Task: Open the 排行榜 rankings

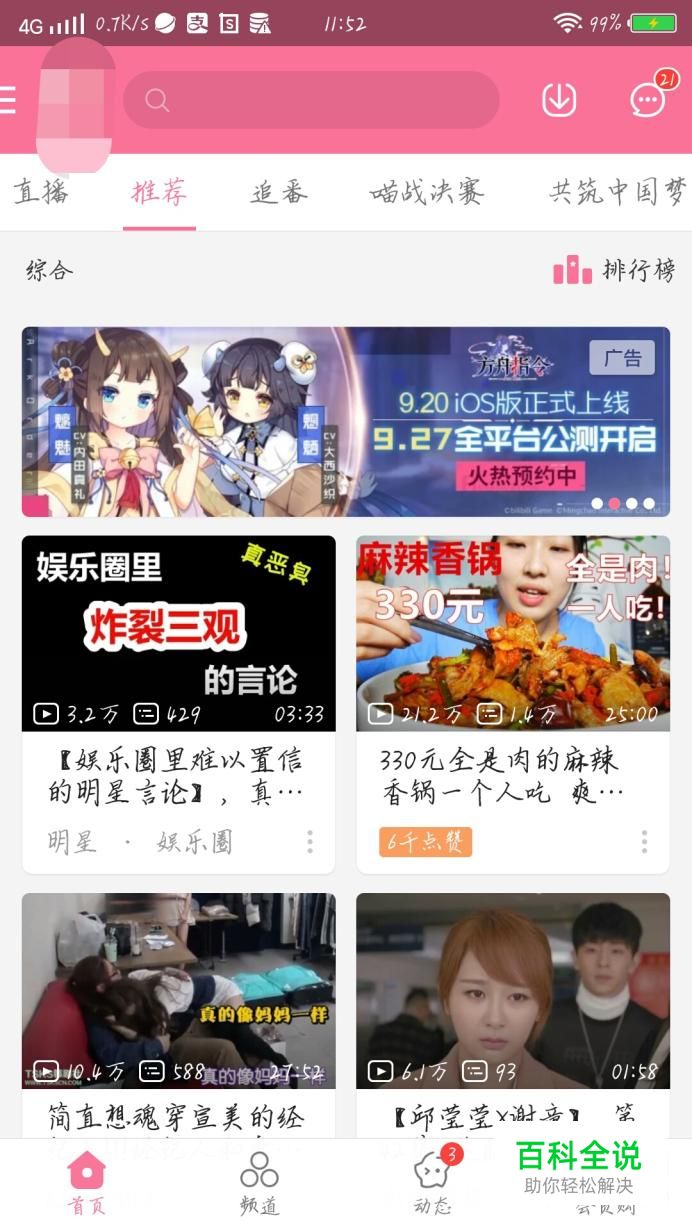Action: 614,270
